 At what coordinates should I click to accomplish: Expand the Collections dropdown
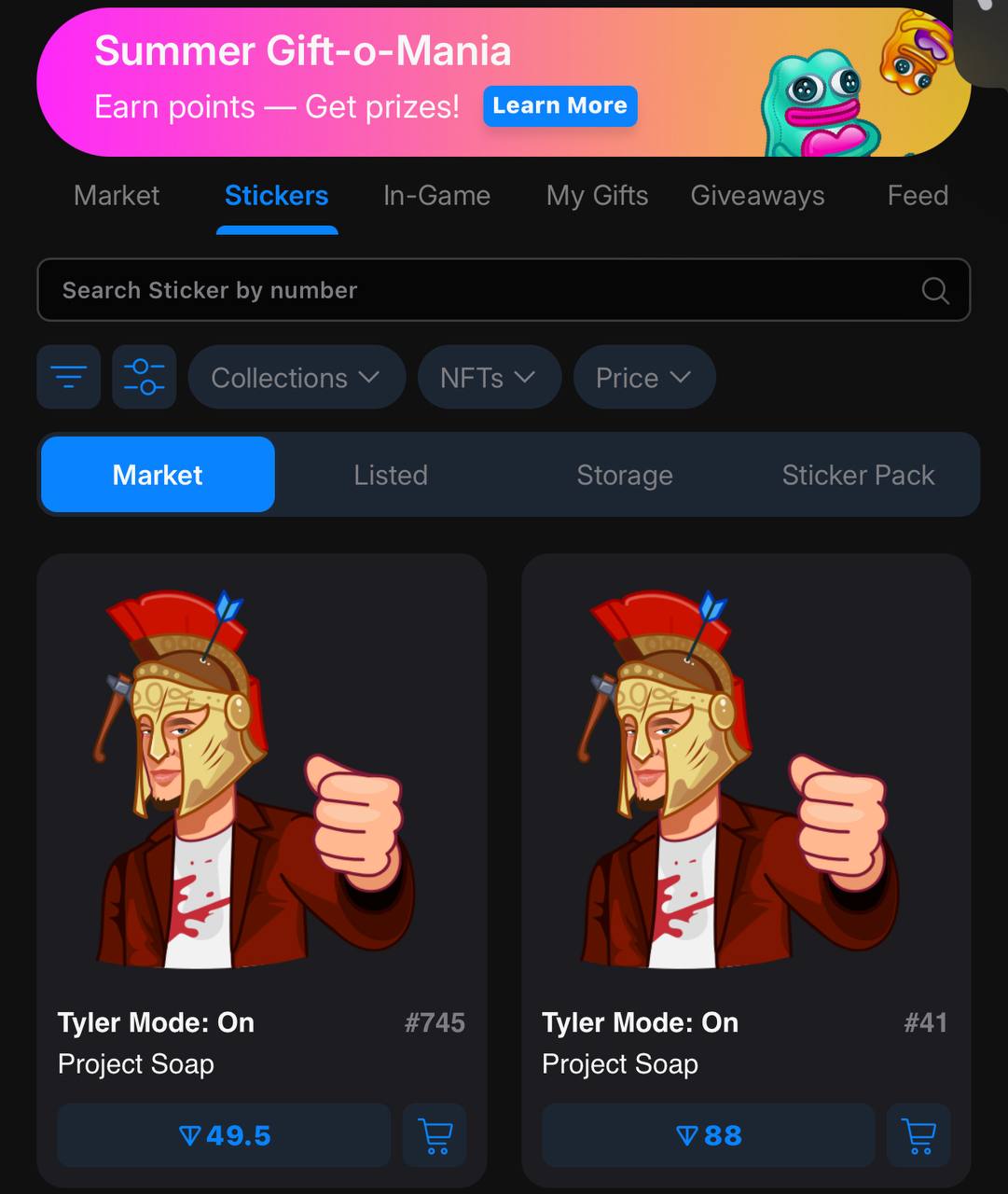[x=296, y=378]
